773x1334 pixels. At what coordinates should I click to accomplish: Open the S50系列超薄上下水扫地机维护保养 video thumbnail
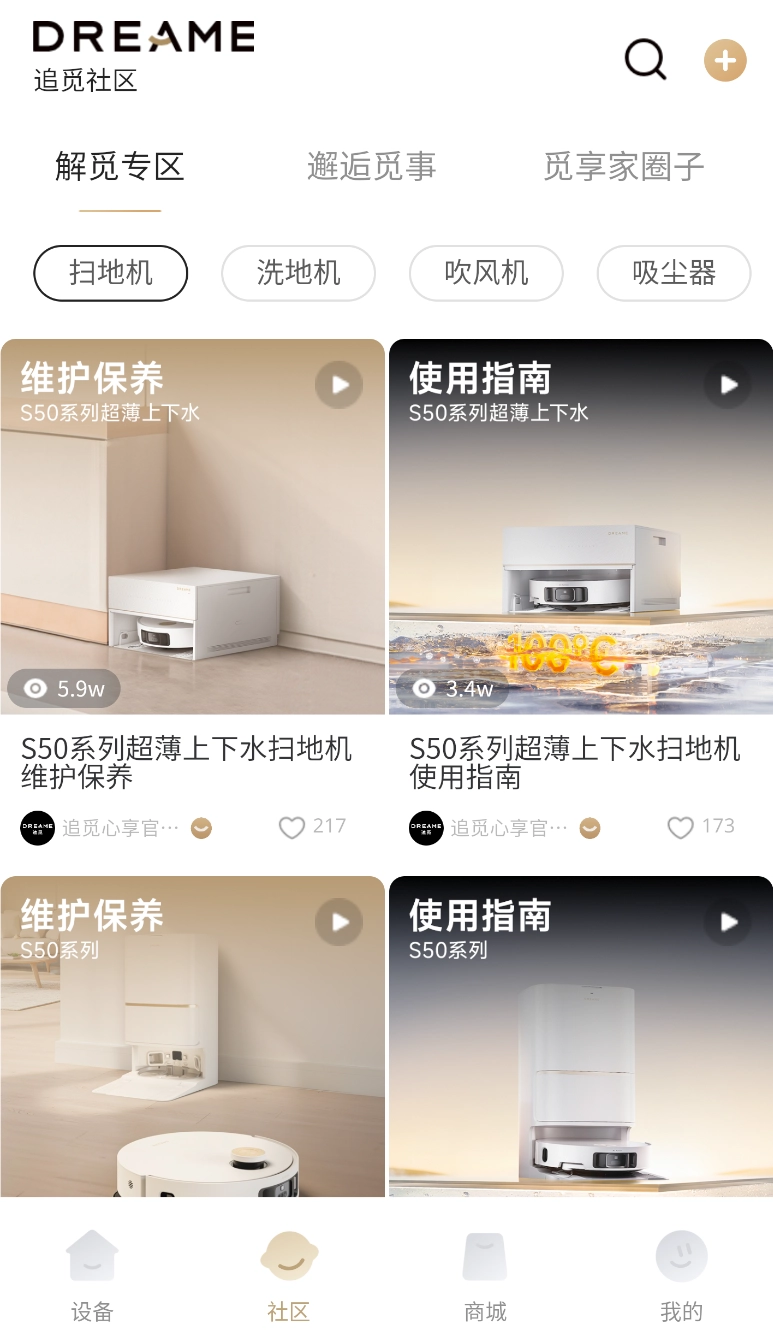192,527
